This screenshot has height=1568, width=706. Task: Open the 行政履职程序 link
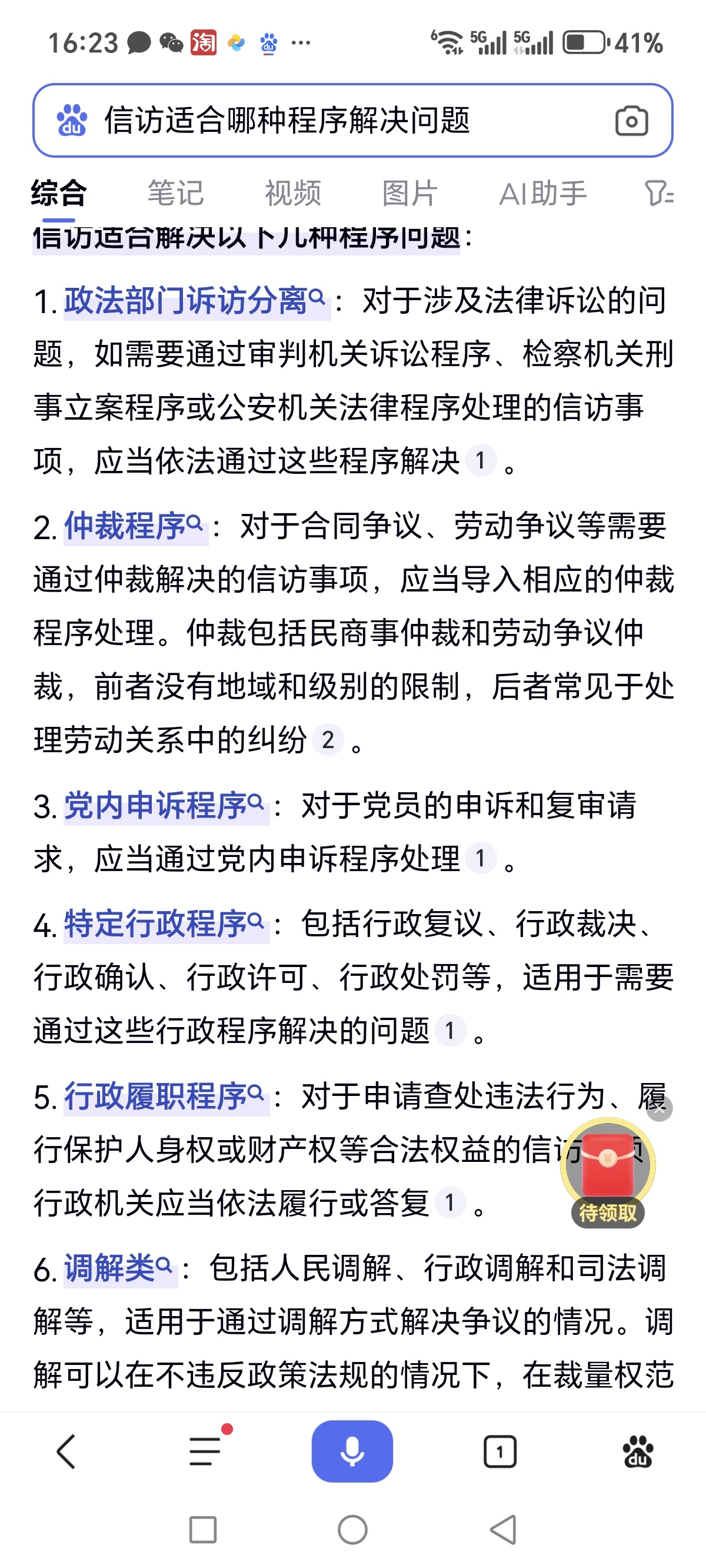[x=164, y=1097]
